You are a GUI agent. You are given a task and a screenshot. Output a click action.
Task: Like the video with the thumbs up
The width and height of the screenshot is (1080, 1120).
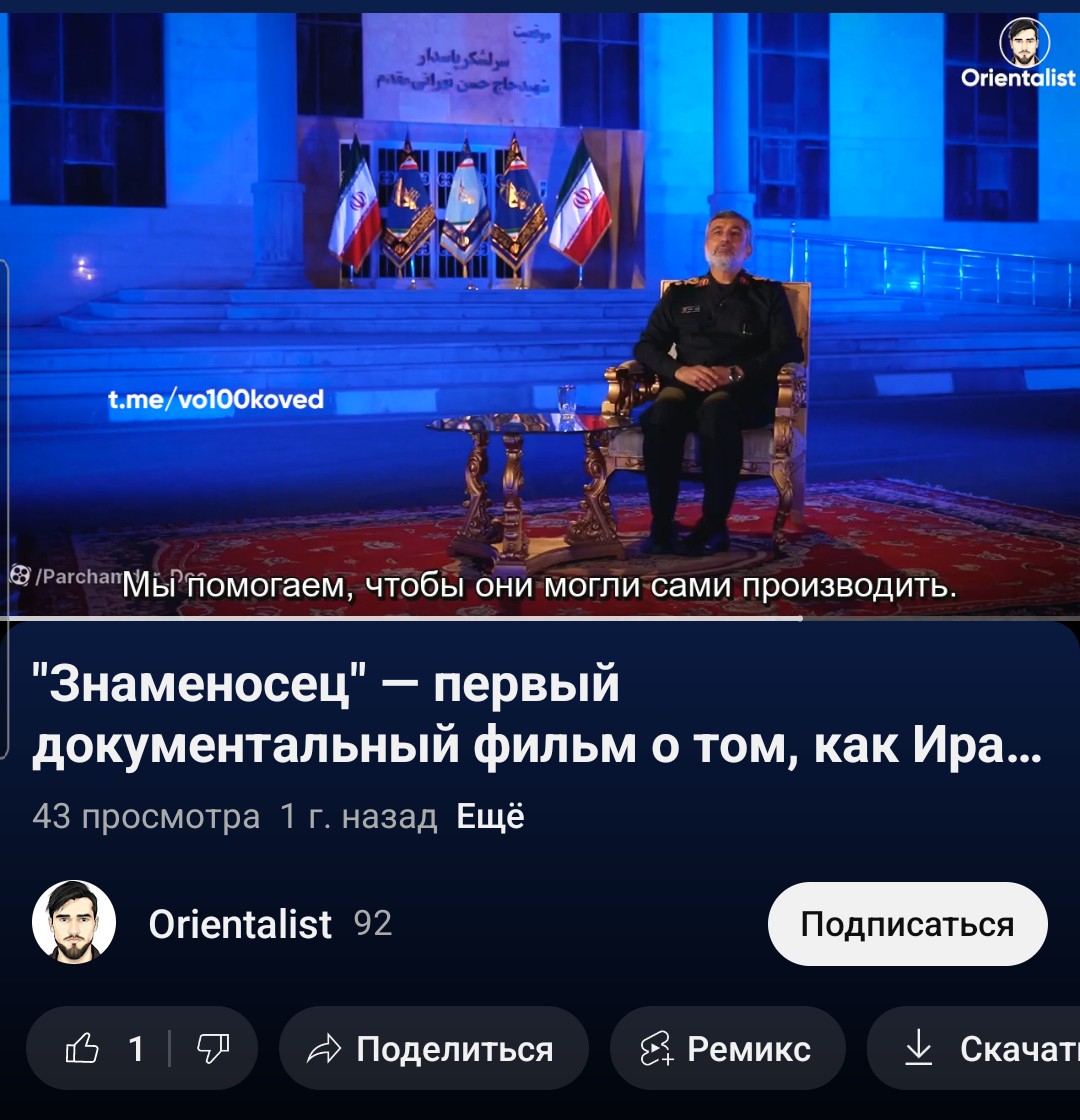(x=100, y=1048)
